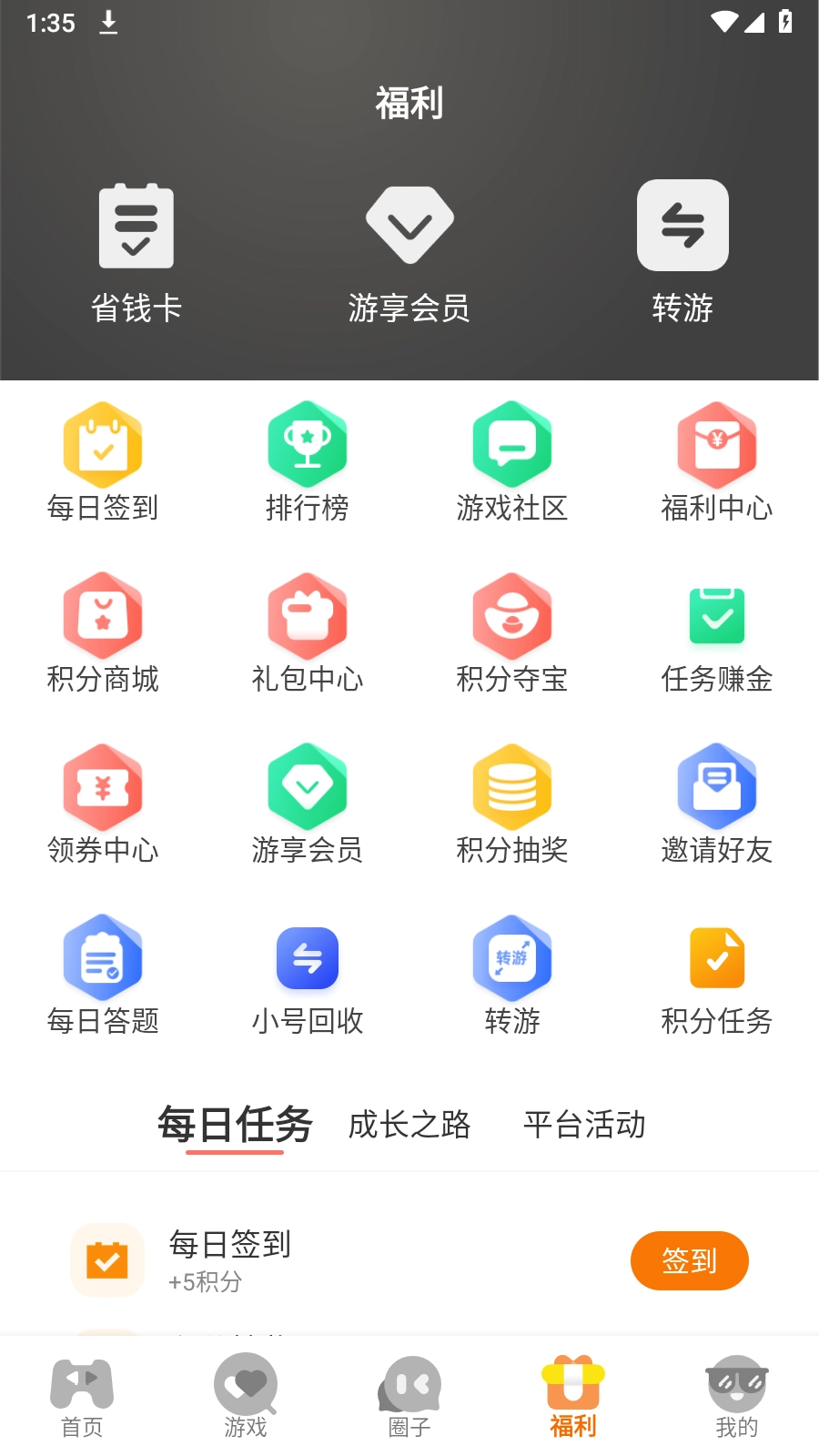Enter the 游戏社区 game community
The width and height of the screenshot is (819, 1456).
coord(512,460)
